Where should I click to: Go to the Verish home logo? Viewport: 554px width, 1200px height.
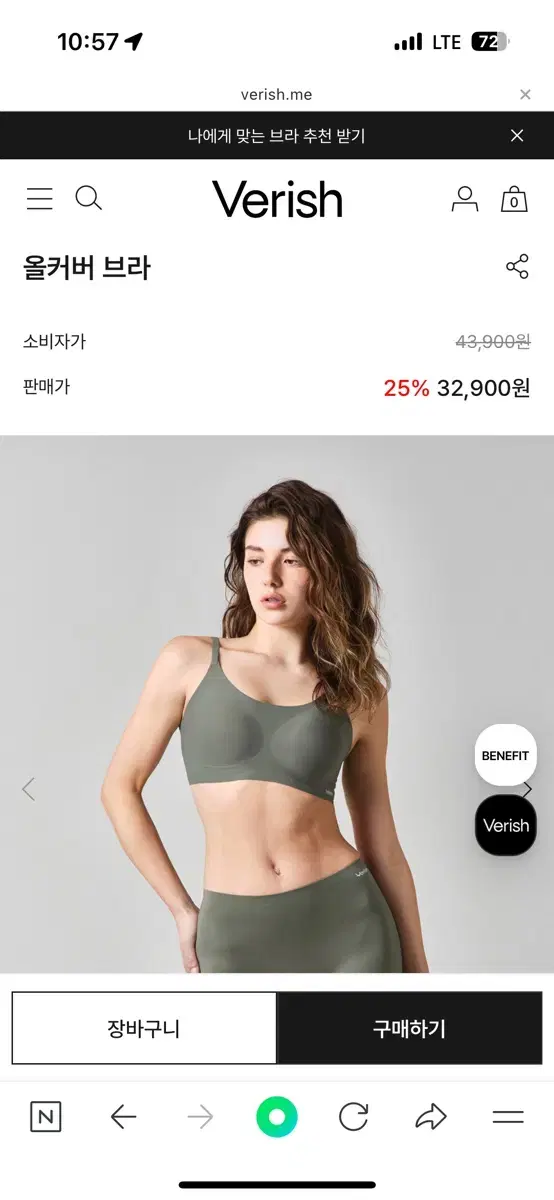277,199
